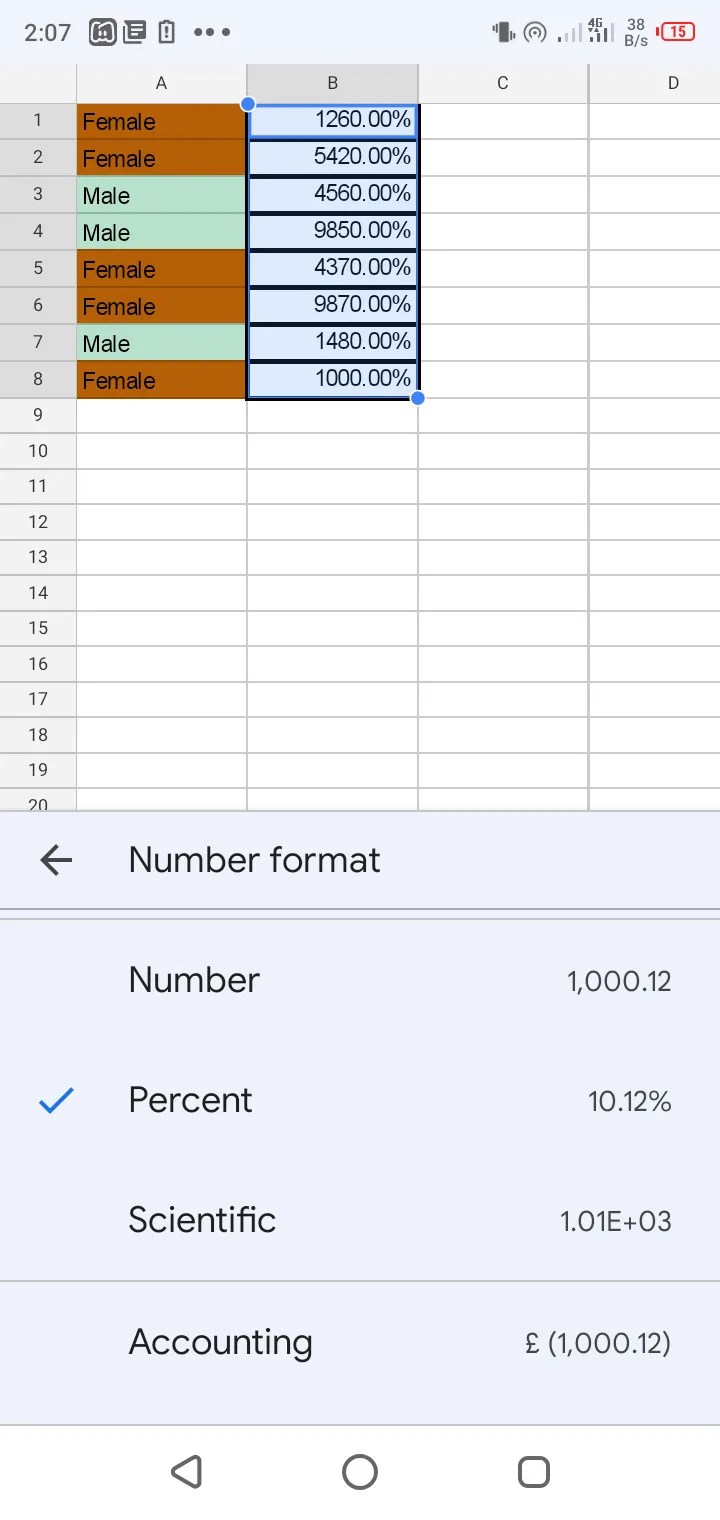720x1520 pixels.
Task: Tap row number 5 header
Action: 38,268
